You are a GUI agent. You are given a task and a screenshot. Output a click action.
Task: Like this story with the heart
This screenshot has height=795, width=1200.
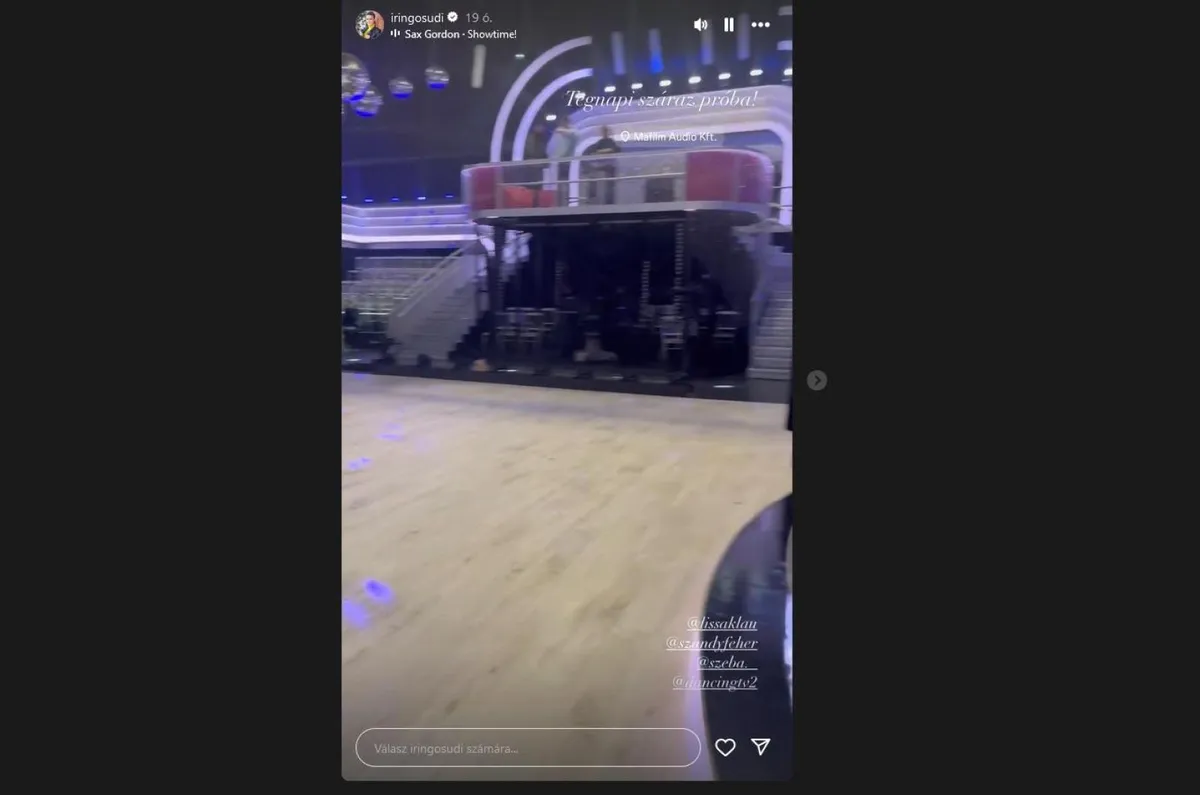(x=725, y=747)
